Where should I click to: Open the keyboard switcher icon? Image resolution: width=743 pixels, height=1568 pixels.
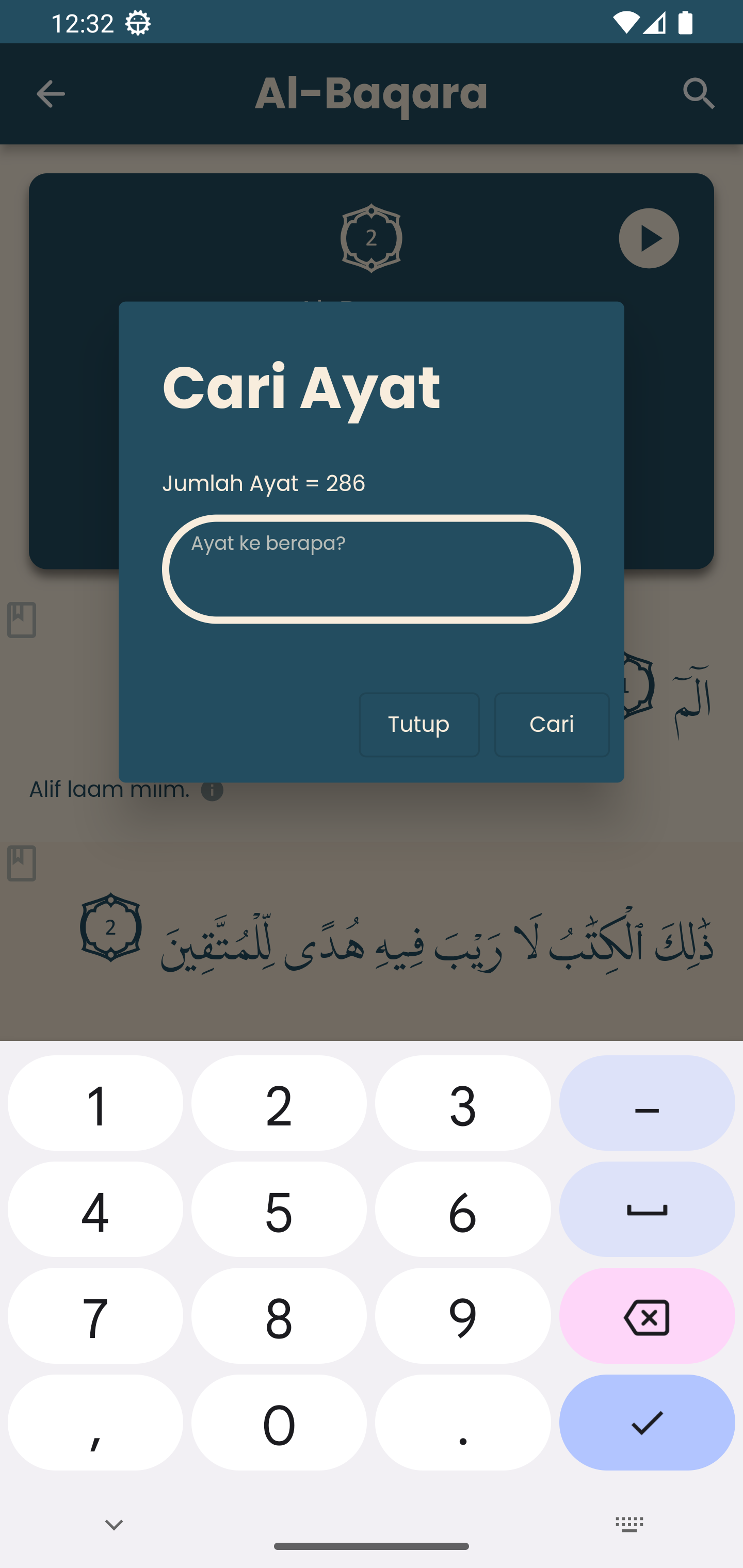tap(629, 1524)
